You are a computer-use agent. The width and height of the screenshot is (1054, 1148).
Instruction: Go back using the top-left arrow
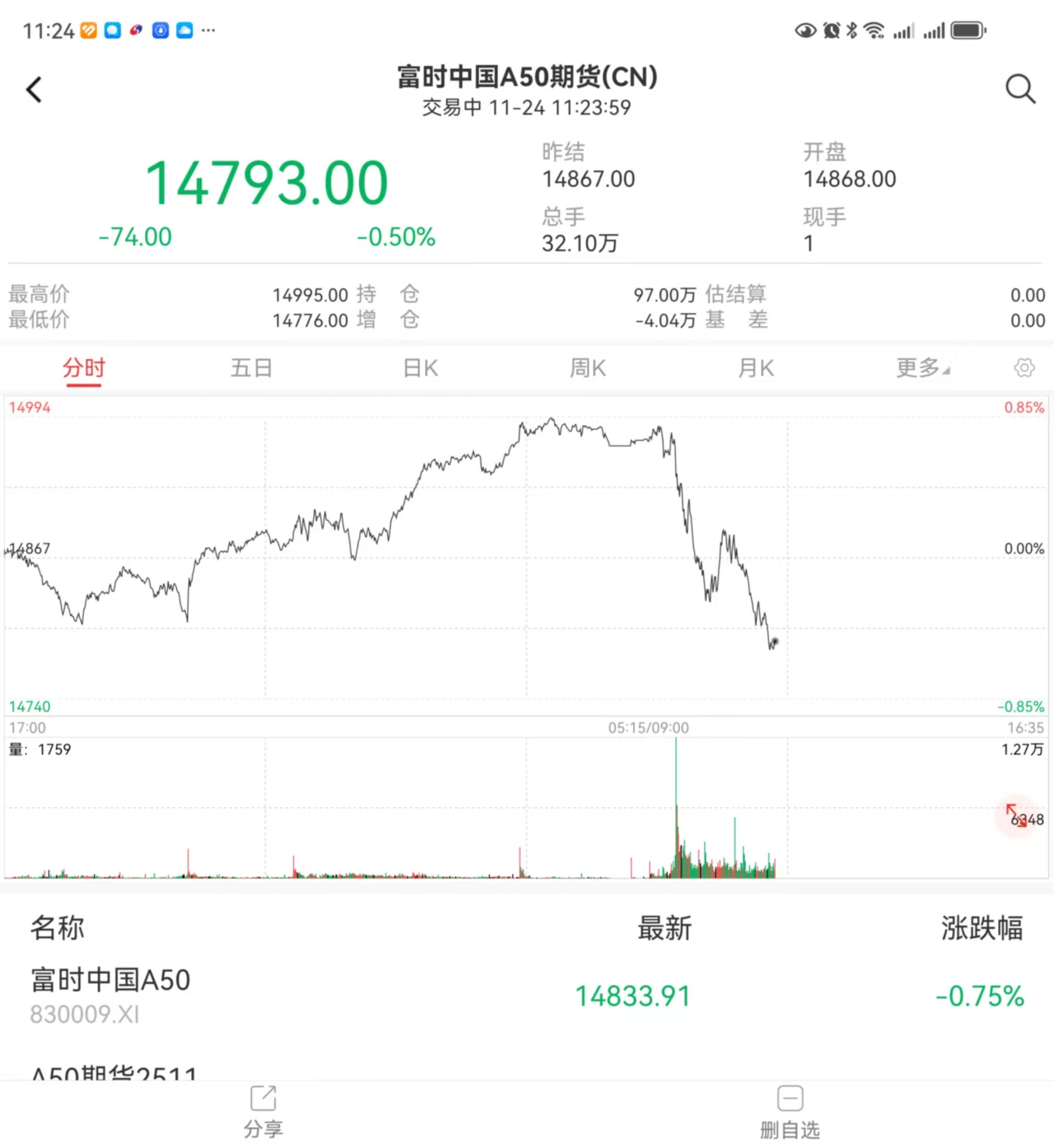[x=34, y=89]
